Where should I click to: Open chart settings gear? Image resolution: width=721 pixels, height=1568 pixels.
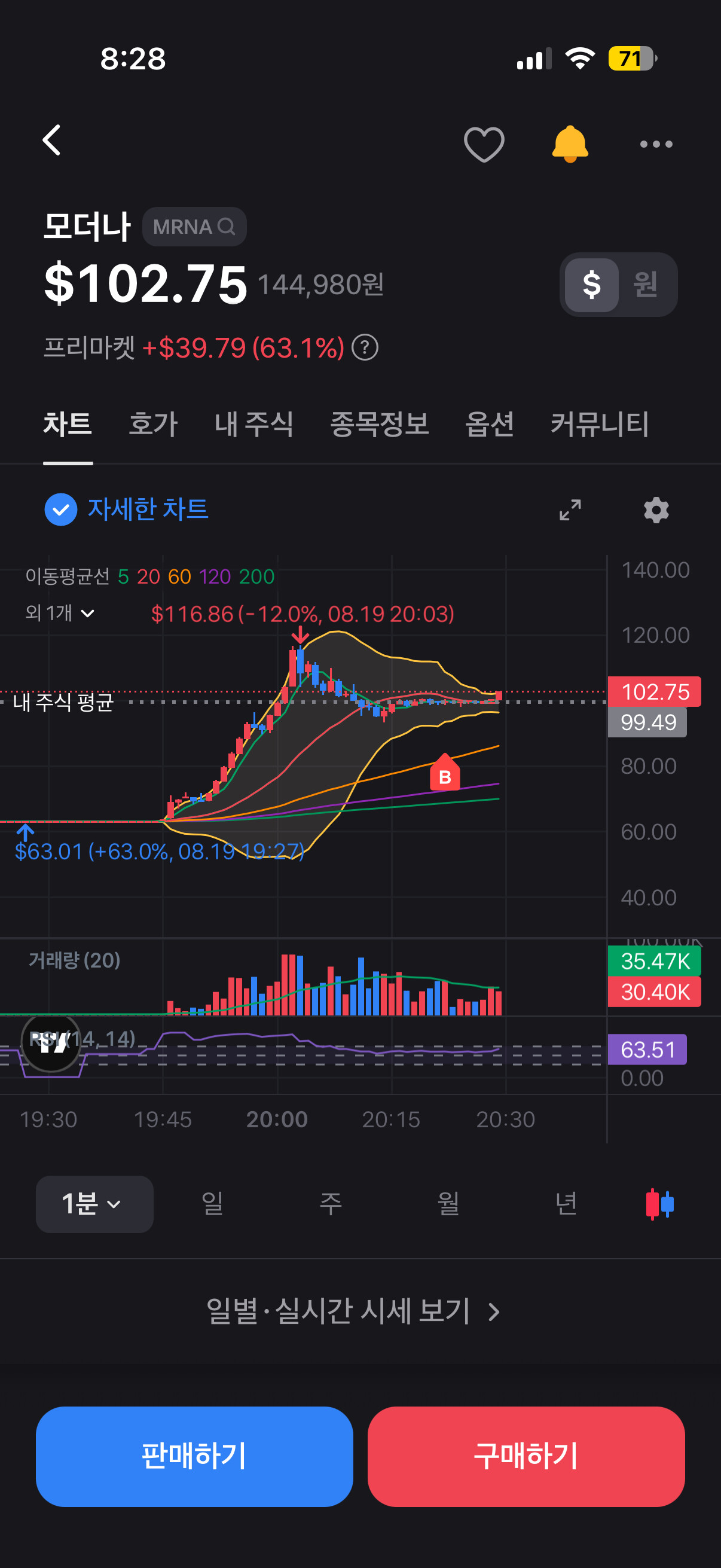656,510
